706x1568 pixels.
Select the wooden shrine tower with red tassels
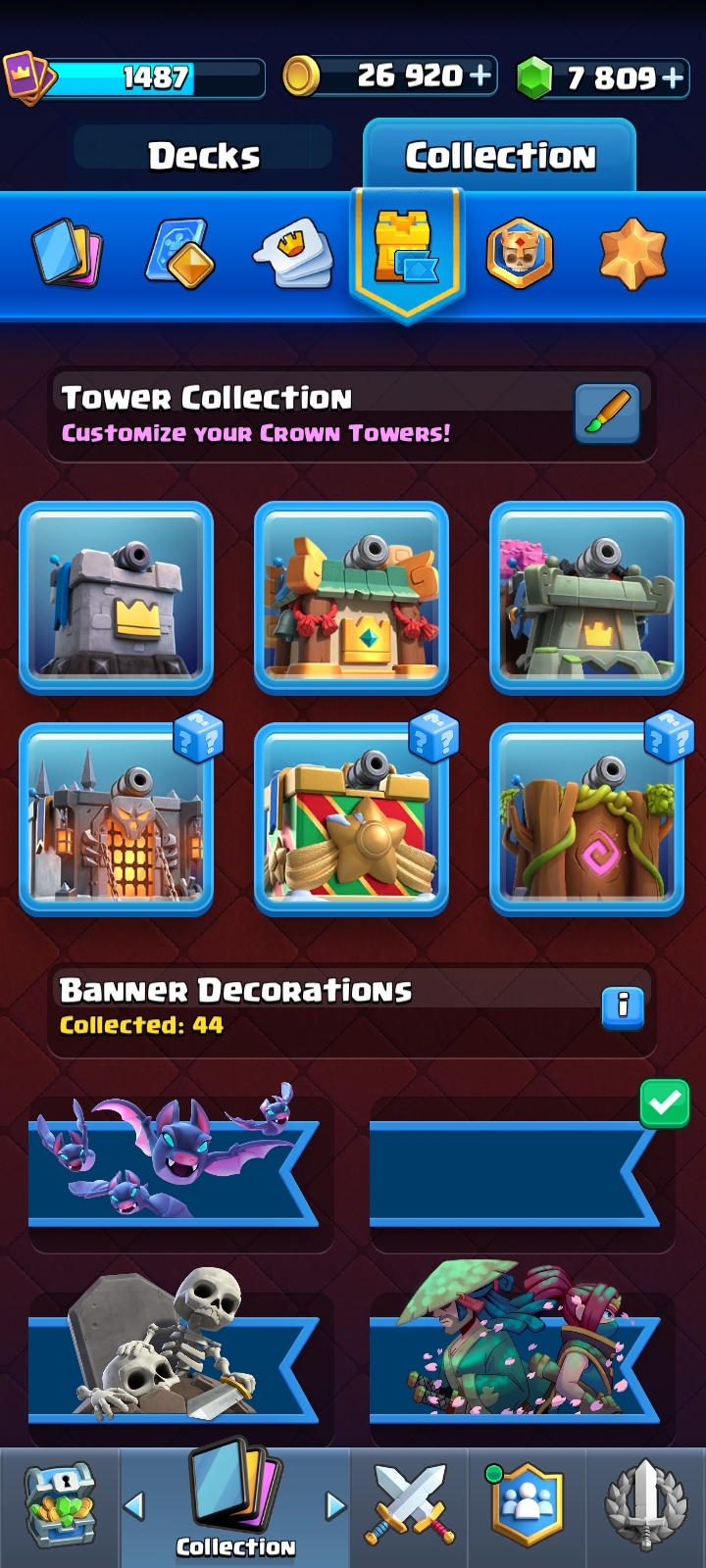pos(352,598)
